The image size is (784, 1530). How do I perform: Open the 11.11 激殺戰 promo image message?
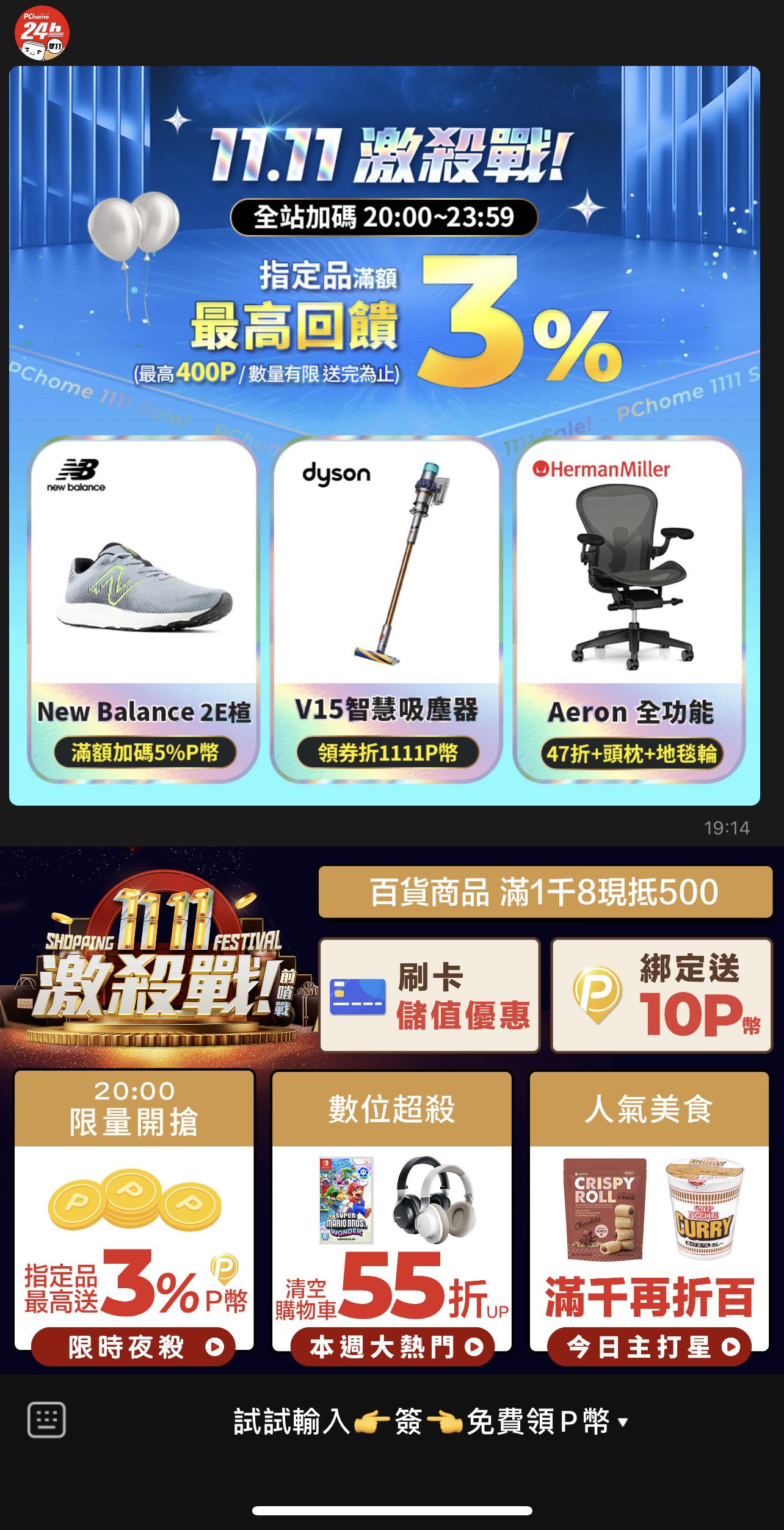tap(385, 435)
